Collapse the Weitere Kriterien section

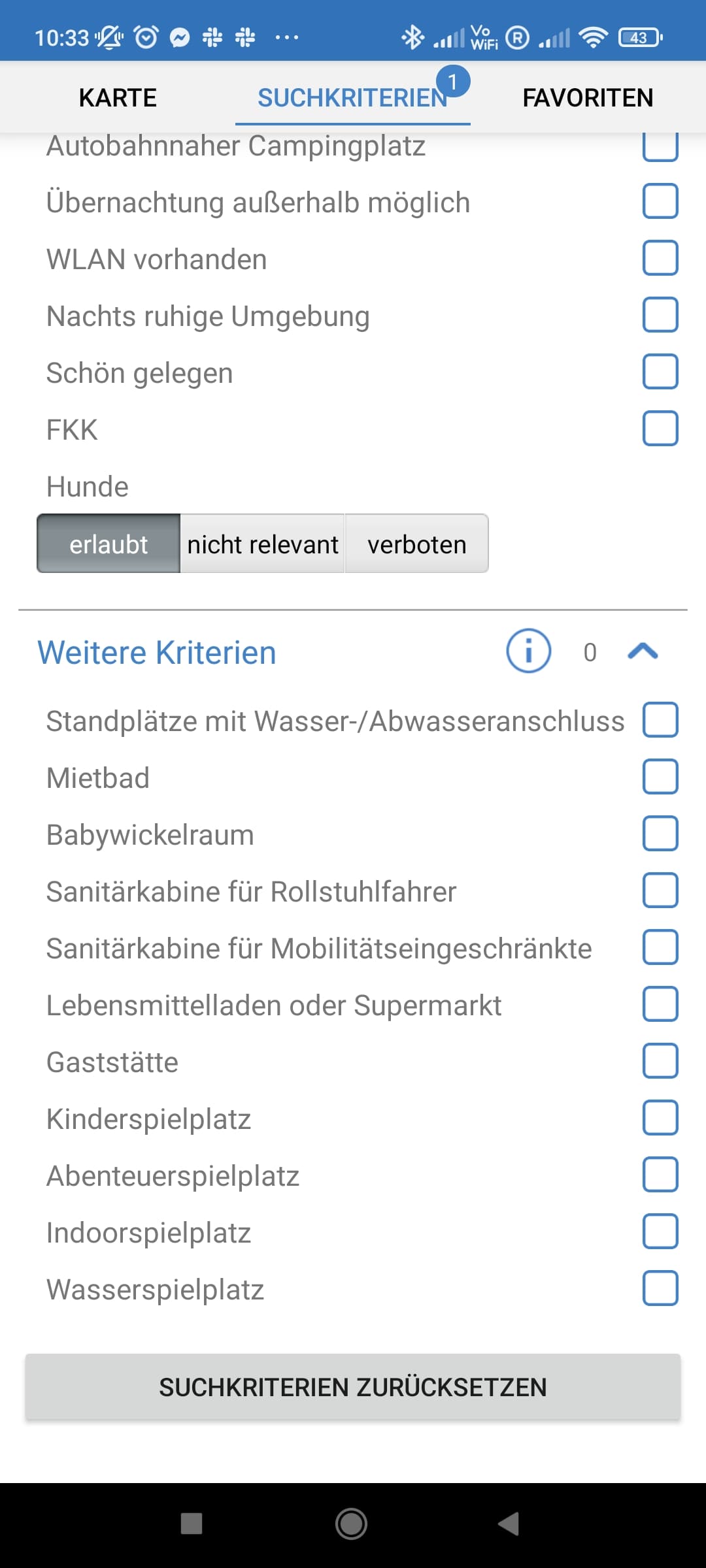pyautogui.click(x=643, y=651)
